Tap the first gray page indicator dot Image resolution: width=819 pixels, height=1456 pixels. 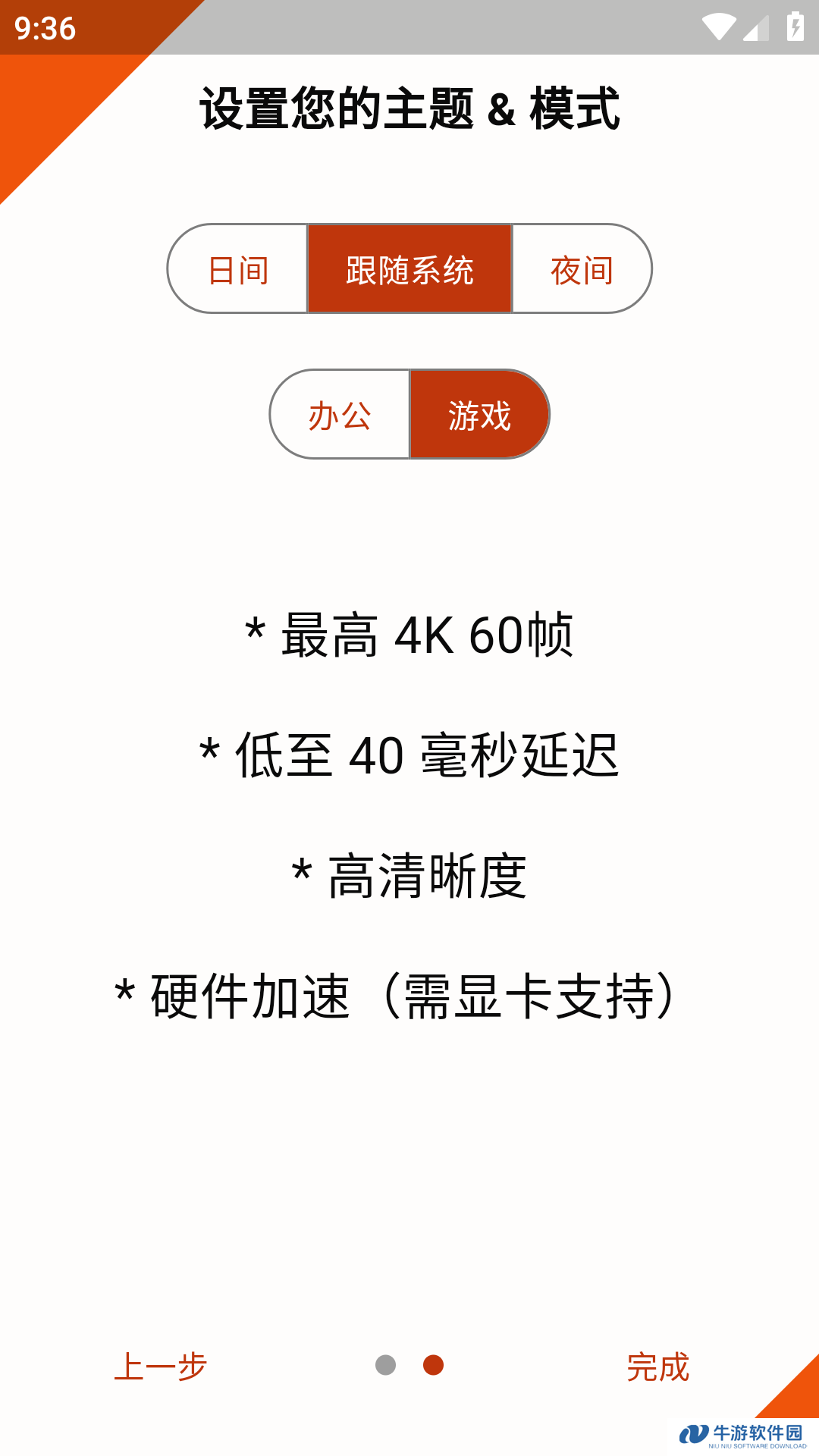coord(385,1365)
